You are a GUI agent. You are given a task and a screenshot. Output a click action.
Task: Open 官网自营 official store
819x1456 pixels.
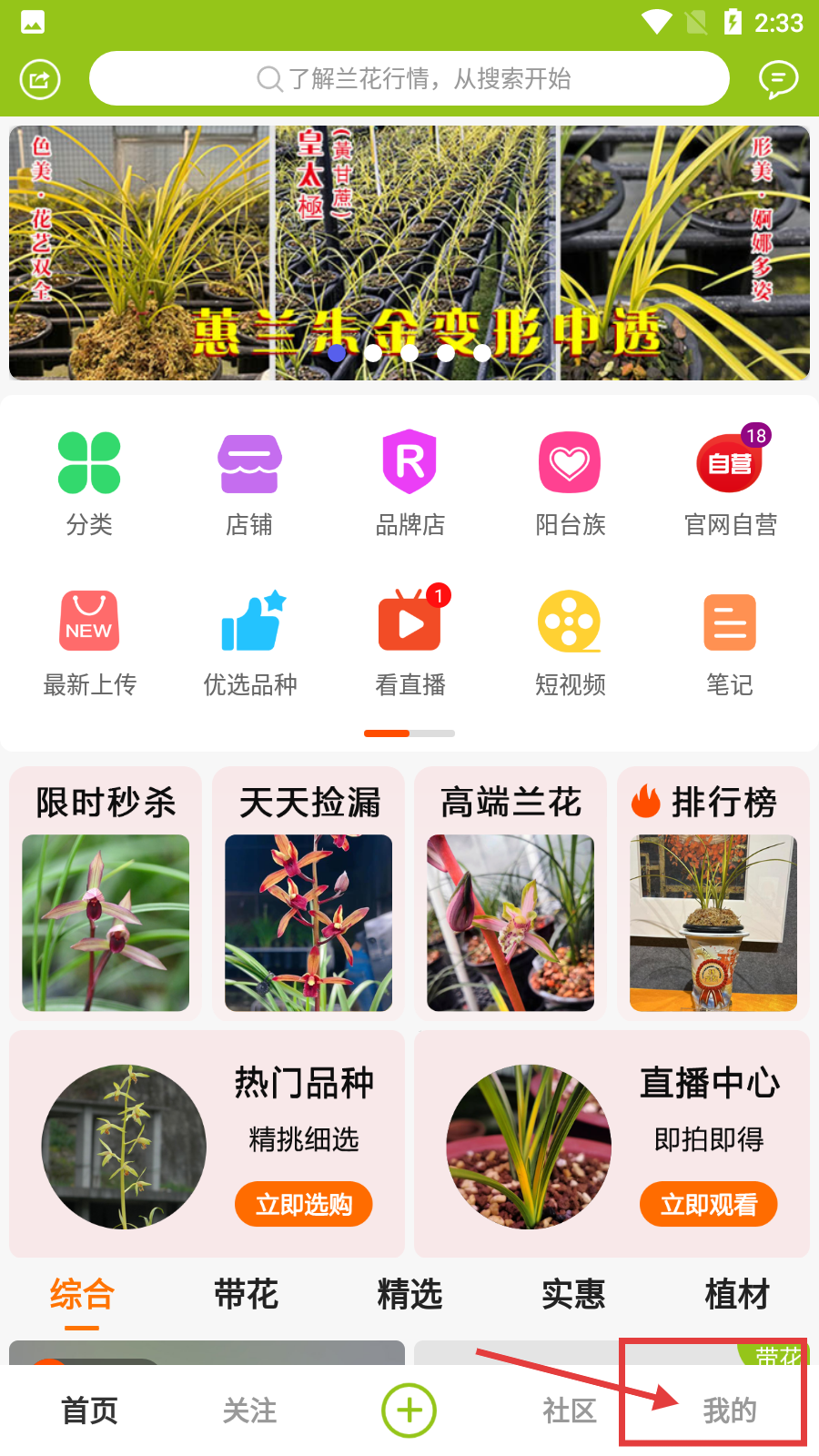(730, 483)
